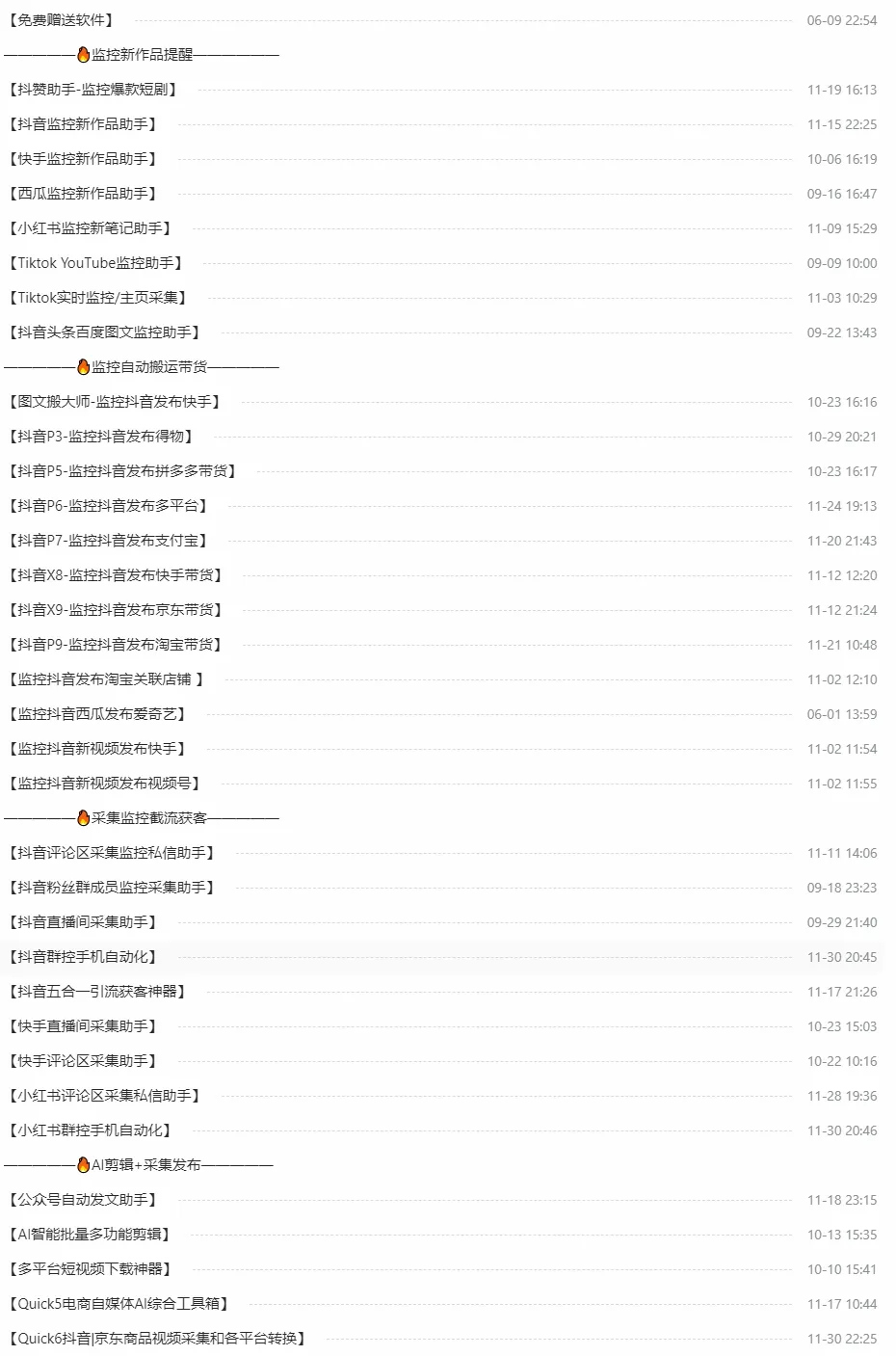The width and height of the screenshot is (896, 1356).
Task: Open 抖音P7-监控抖音发布支付宝 link
Action: point(108,541)
